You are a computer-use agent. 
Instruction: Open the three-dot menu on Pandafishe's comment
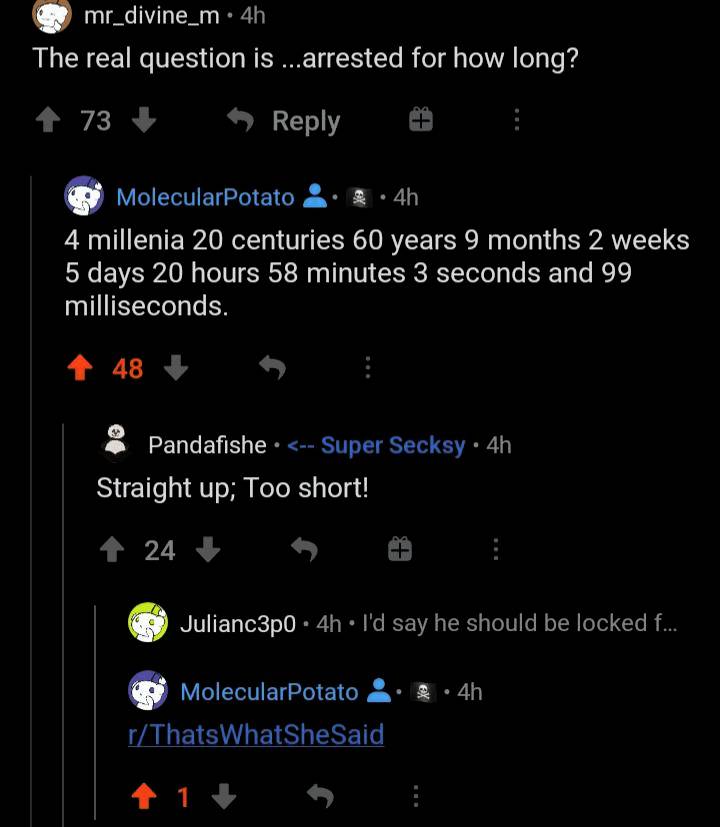[x=496, y=548]
